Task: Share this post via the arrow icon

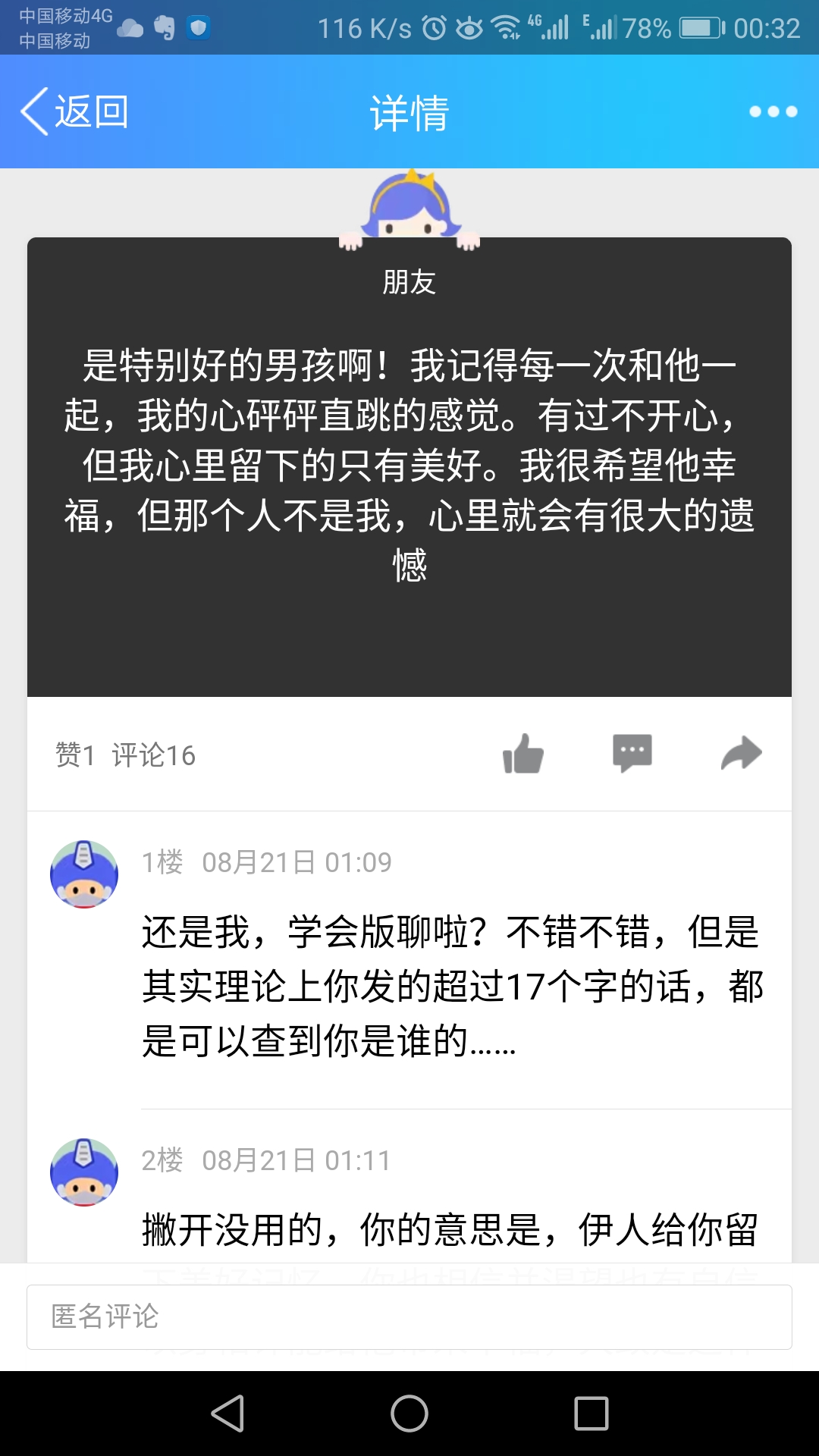Action: tap(741, 753)
